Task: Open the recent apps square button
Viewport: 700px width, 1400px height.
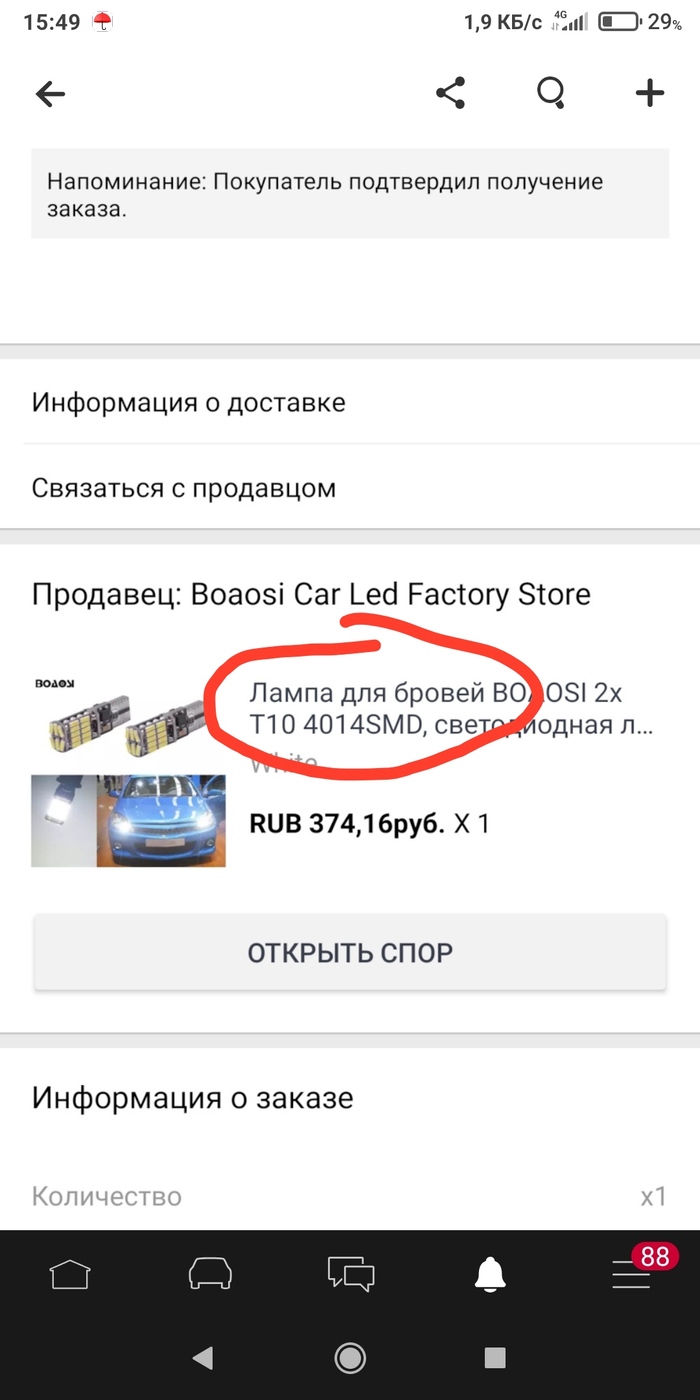Action: pos(495,1358)
